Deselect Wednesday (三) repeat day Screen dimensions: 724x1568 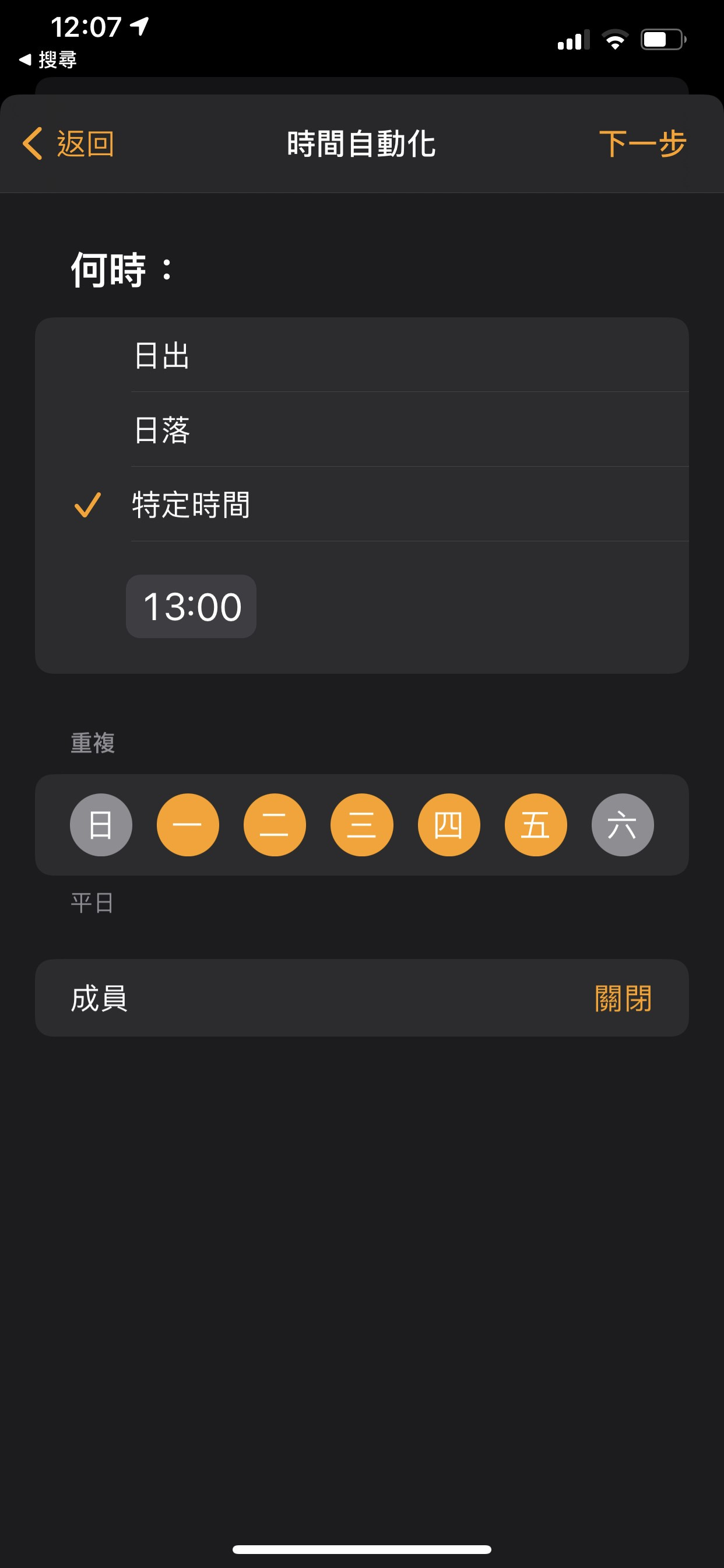coord(362,825)
